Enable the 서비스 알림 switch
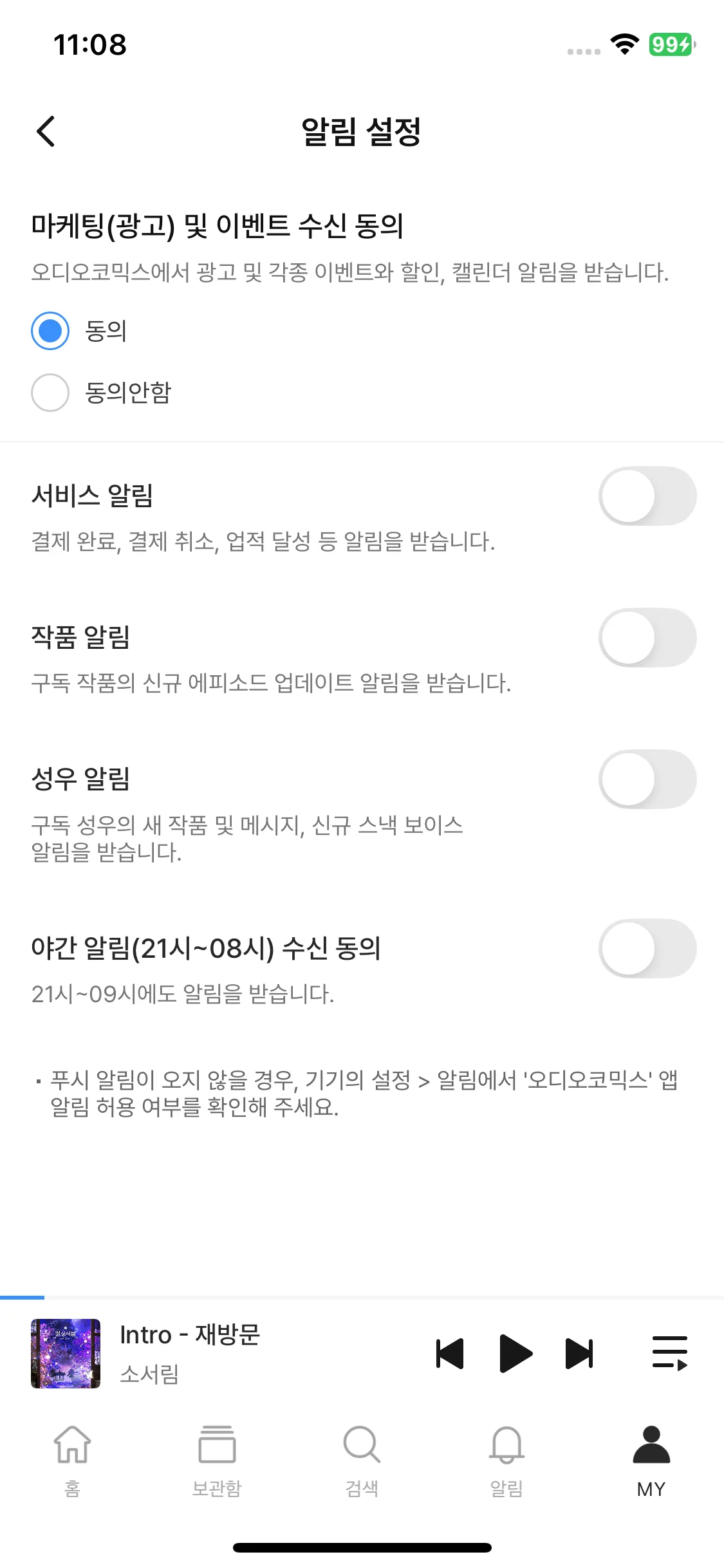The image size is (724, 1568). point(647,496)
